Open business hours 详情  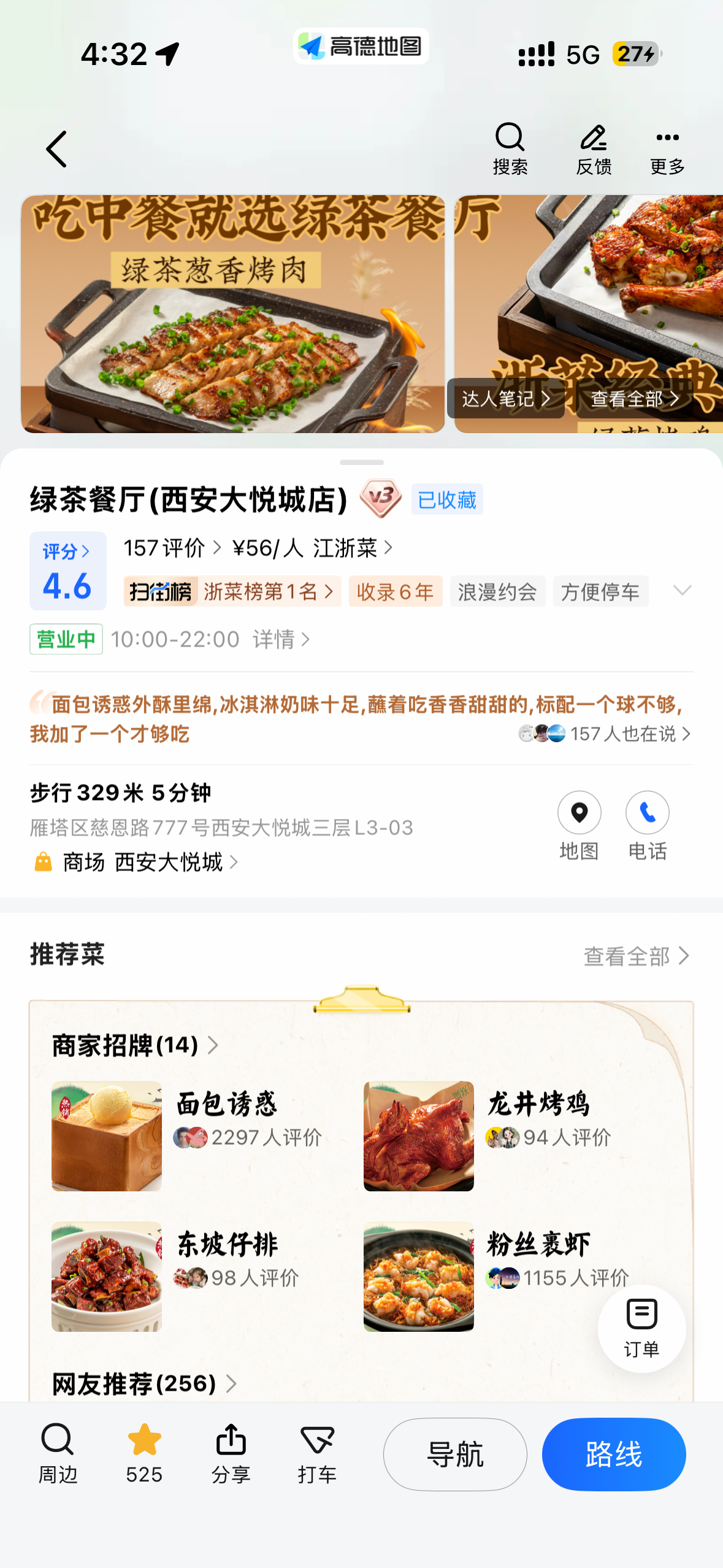pos(281,640)
